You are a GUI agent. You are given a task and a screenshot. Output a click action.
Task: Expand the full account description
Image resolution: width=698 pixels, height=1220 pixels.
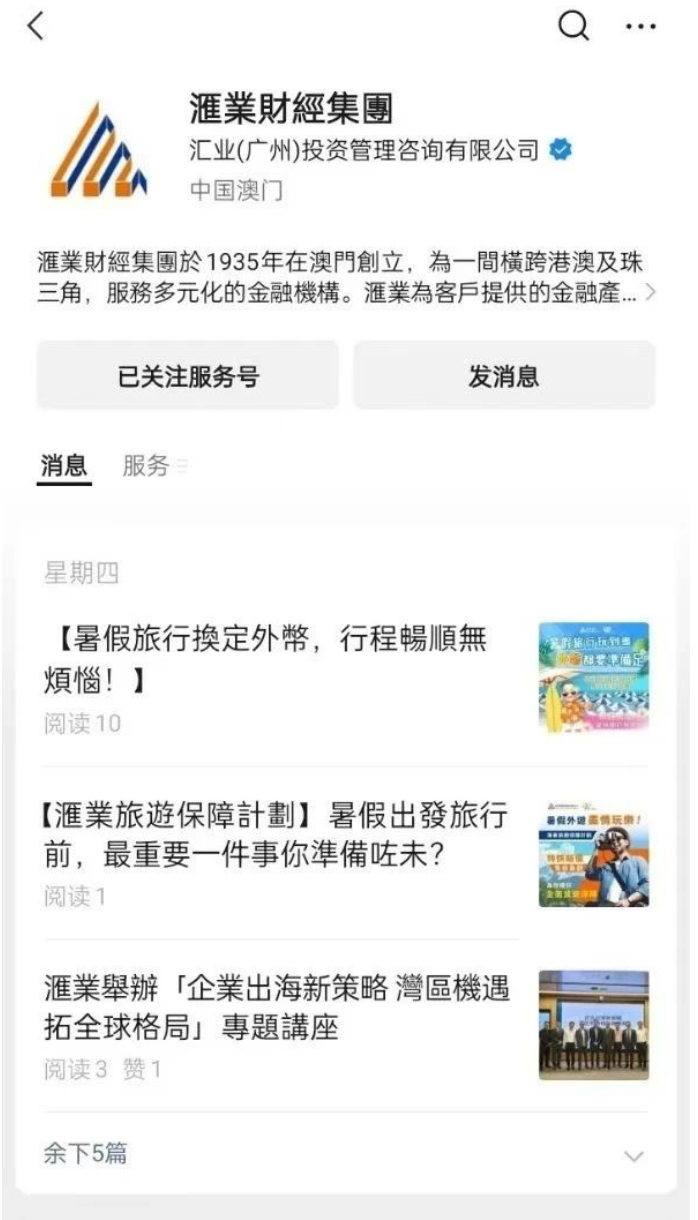tap(650, 293)
